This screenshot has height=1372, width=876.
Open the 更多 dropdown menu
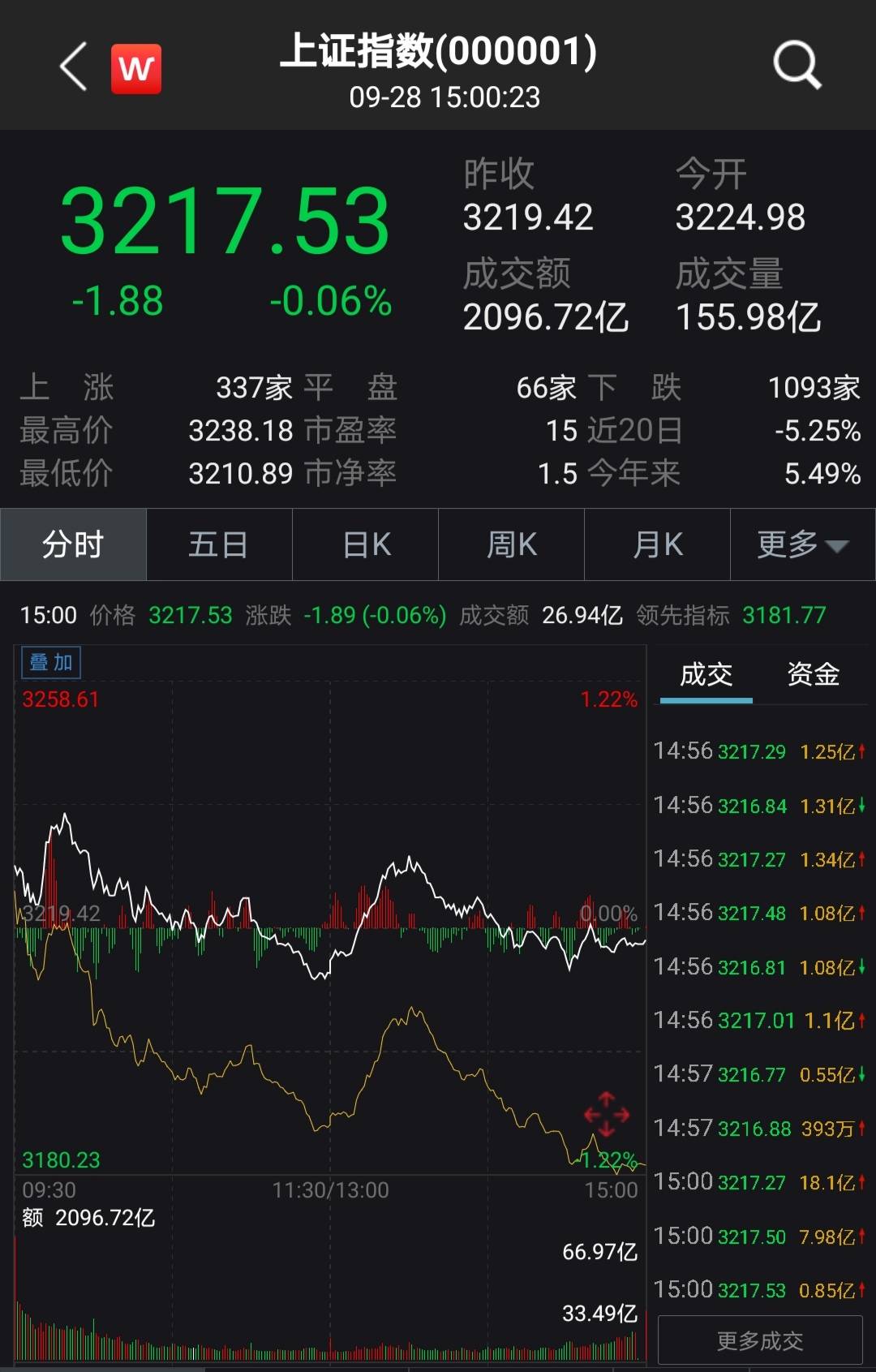coord(802,544)
